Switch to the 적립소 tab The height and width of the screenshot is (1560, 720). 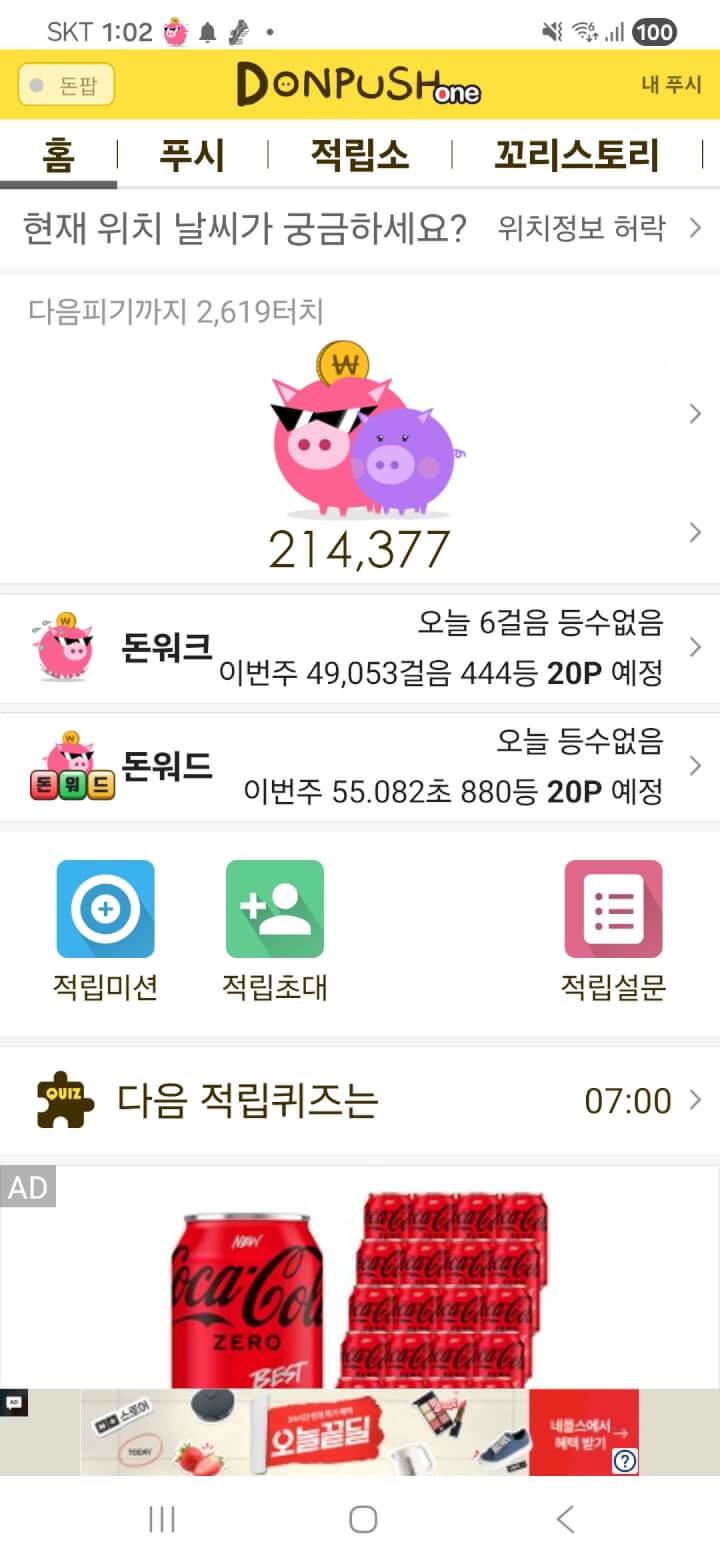[359, 155]
